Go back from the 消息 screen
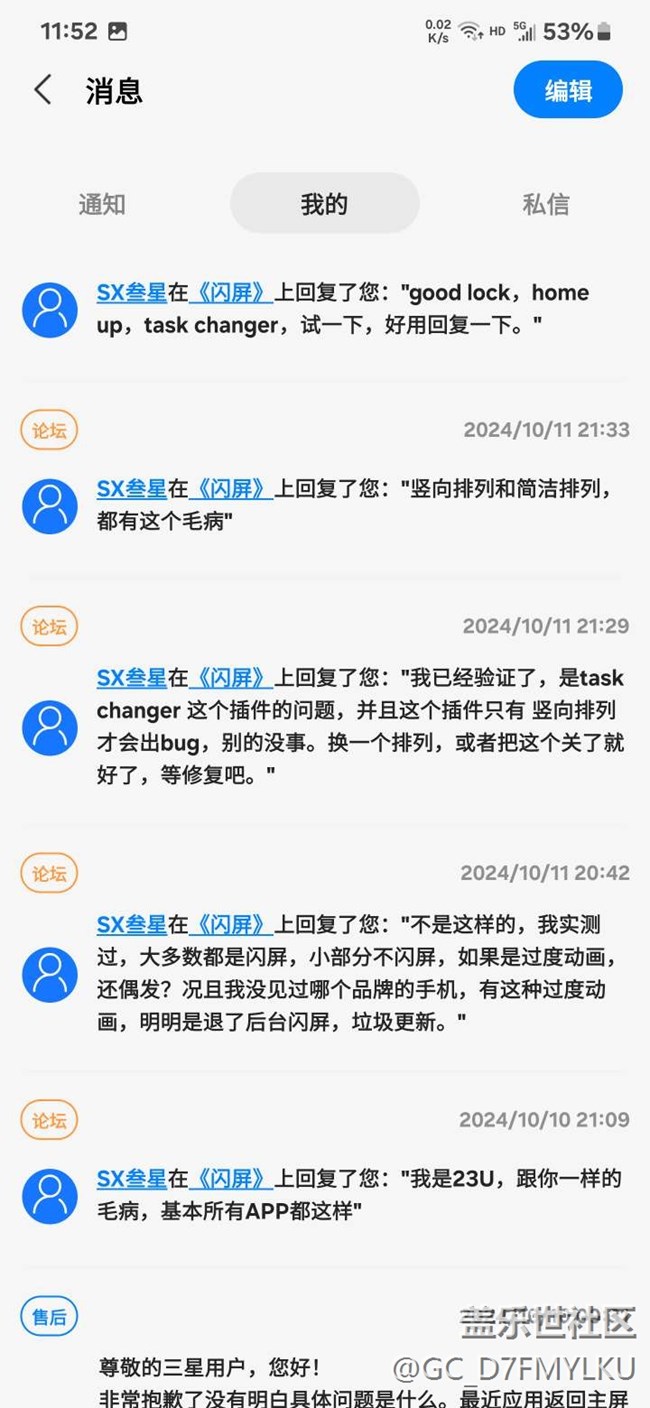 pyautogui.click(x=42, y=90)
